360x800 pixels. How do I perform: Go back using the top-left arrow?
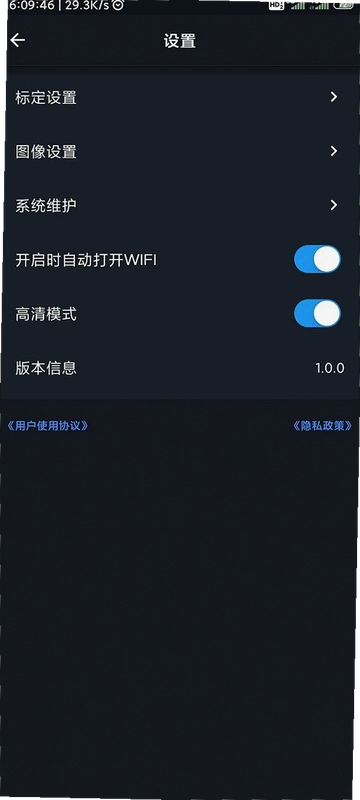(x=18, y=40)
